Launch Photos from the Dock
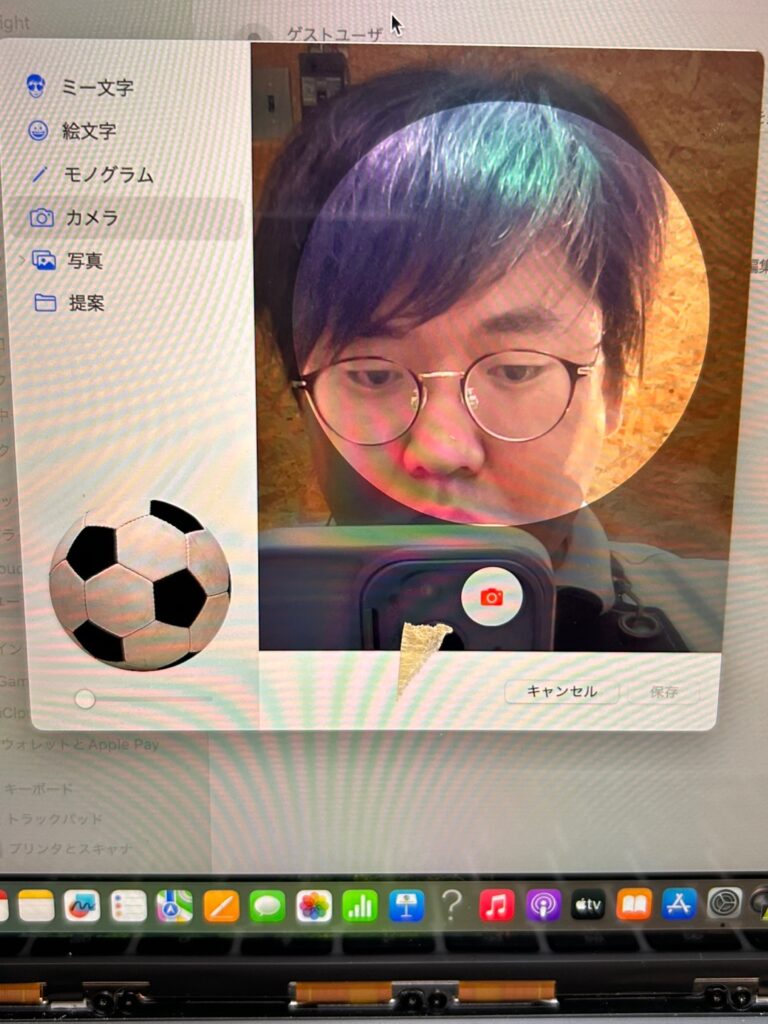The image size is (768, 1024). (x=314, y=906)
